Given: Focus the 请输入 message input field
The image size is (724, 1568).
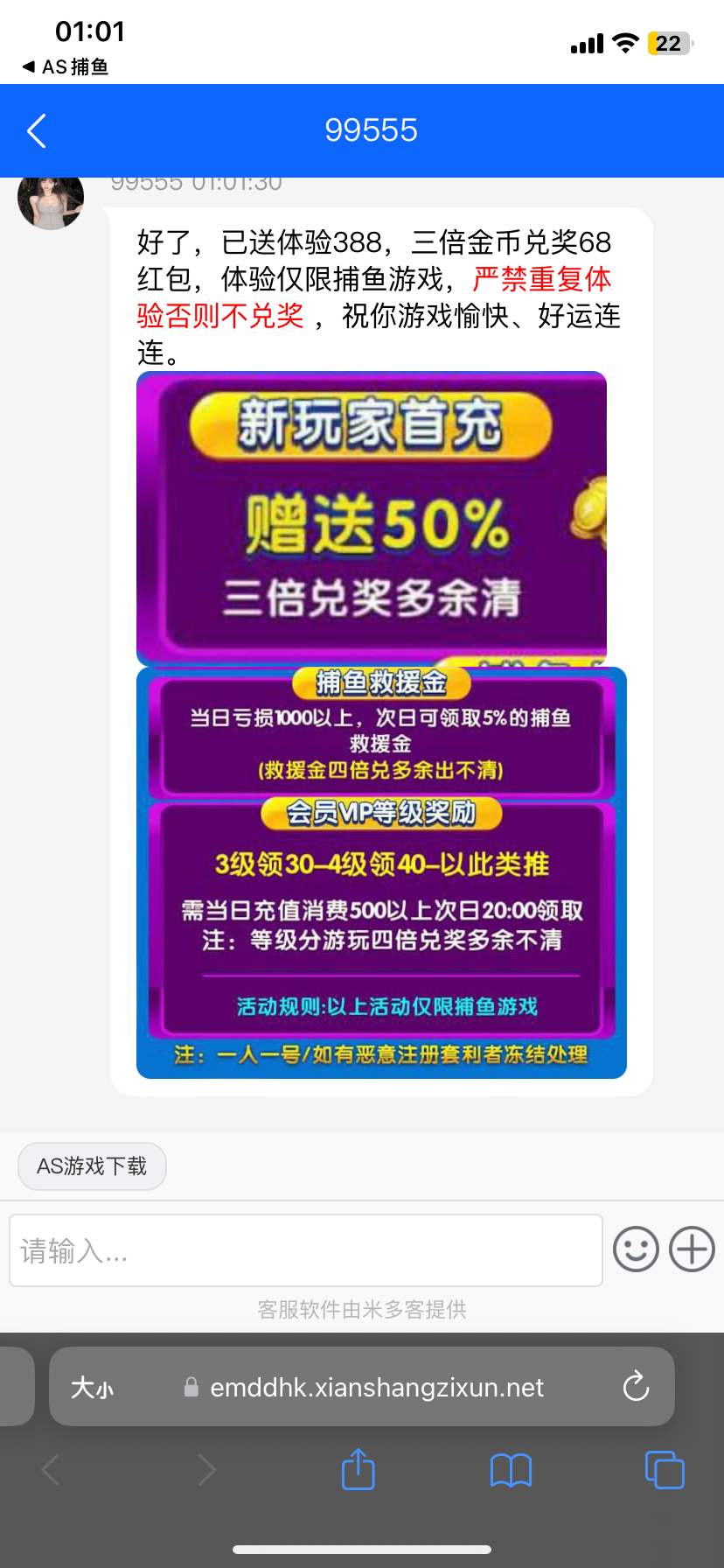Looking at the screenshot, I should tap(306, 1250).
